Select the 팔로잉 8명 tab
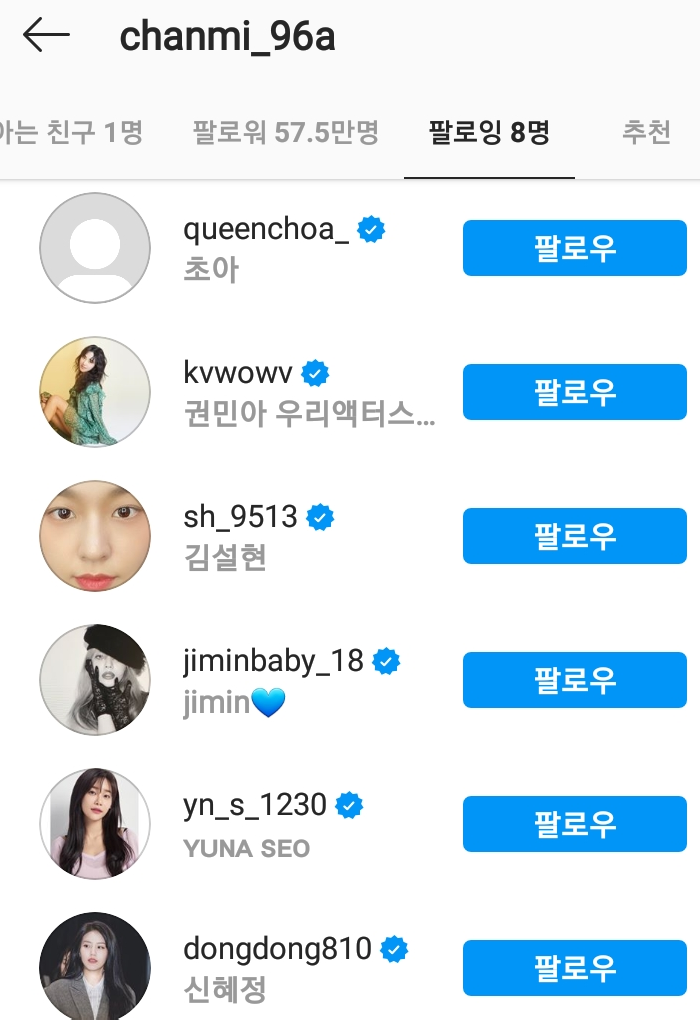This screenshot has width=700, height=1020. tap(489, 133)
